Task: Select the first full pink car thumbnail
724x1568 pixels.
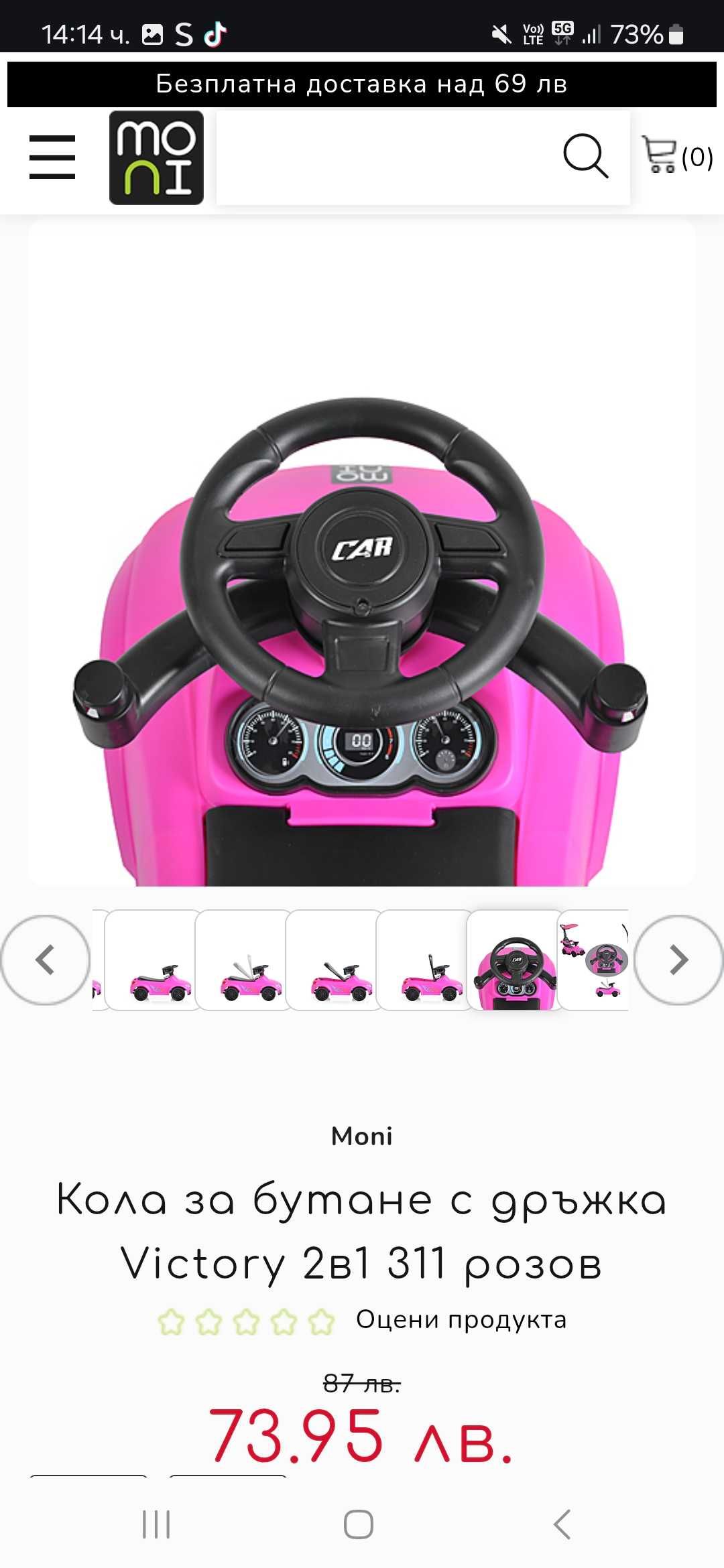Action: (x=153, y=960)
